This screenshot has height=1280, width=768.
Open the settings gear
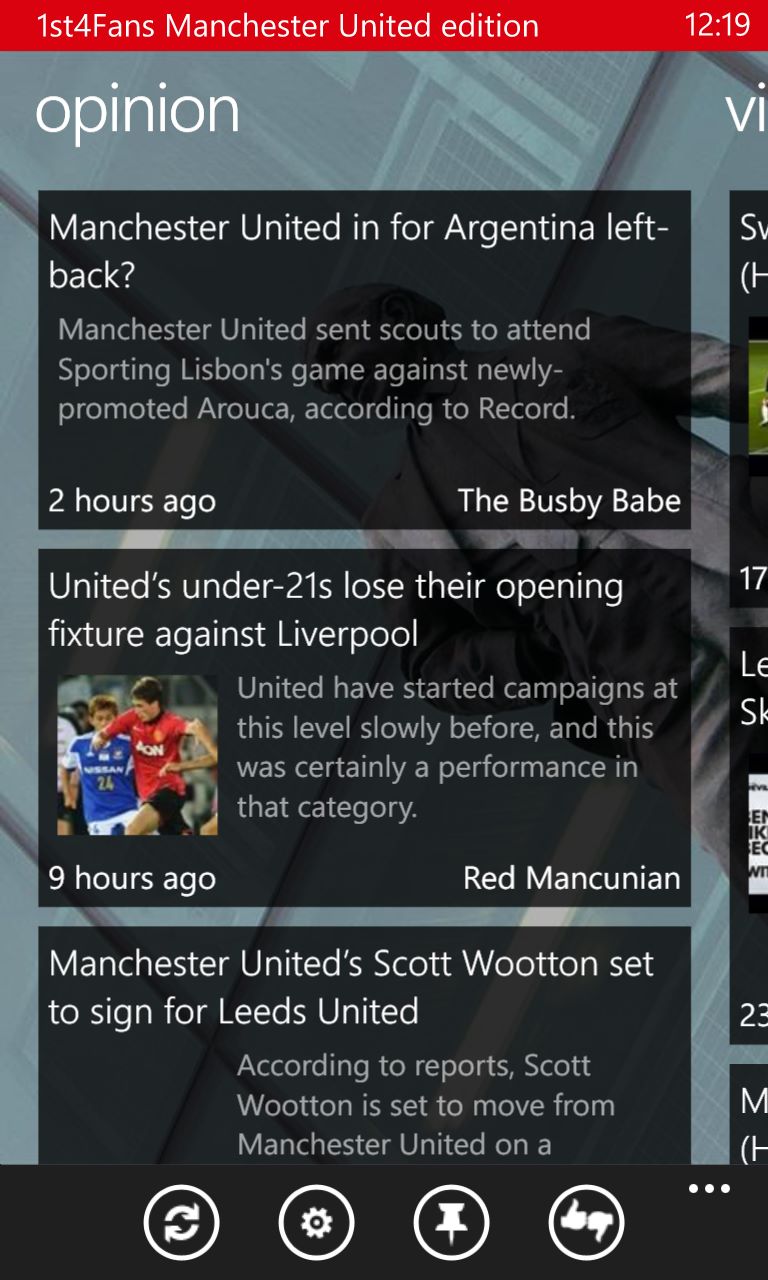coord(316,1222)
